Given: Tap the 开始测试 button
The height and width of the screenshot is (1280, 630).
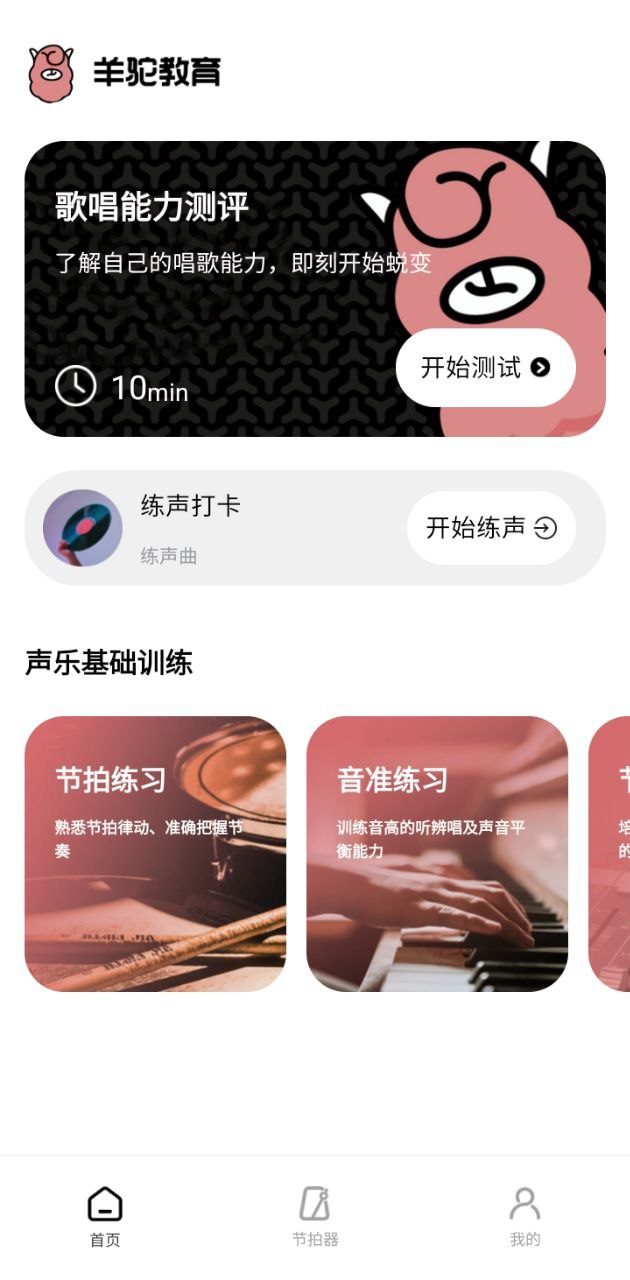Looking at the screenshot, I should [x=485, y=367].
